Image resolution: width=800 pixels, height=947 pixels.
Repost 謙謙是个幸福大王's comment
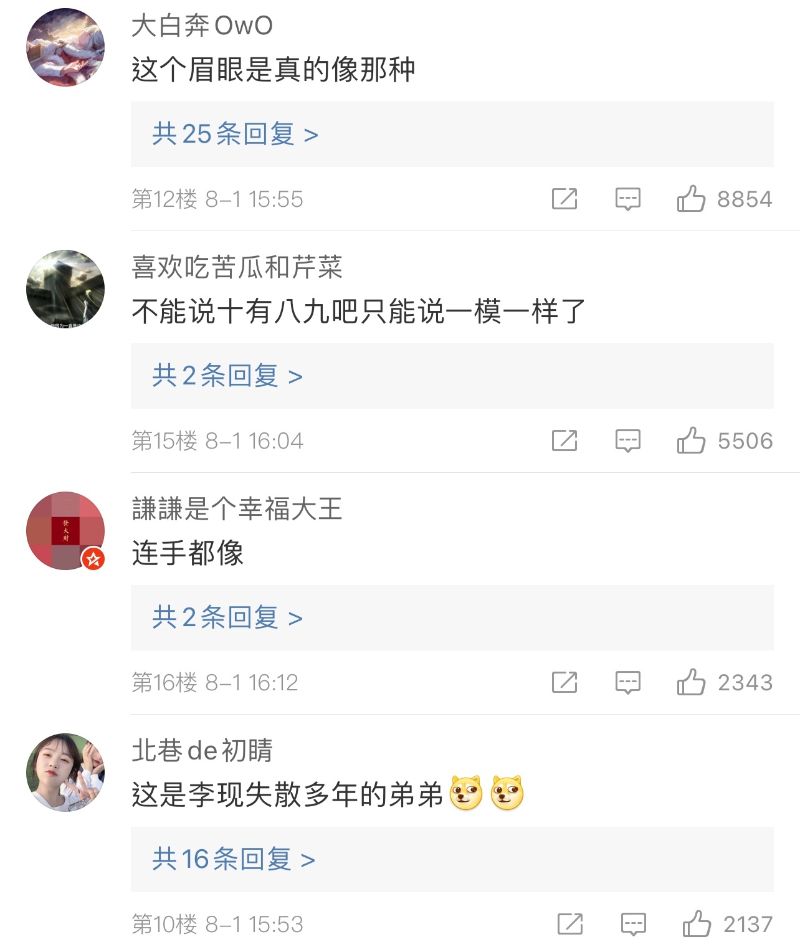click(x=565, y=683)
